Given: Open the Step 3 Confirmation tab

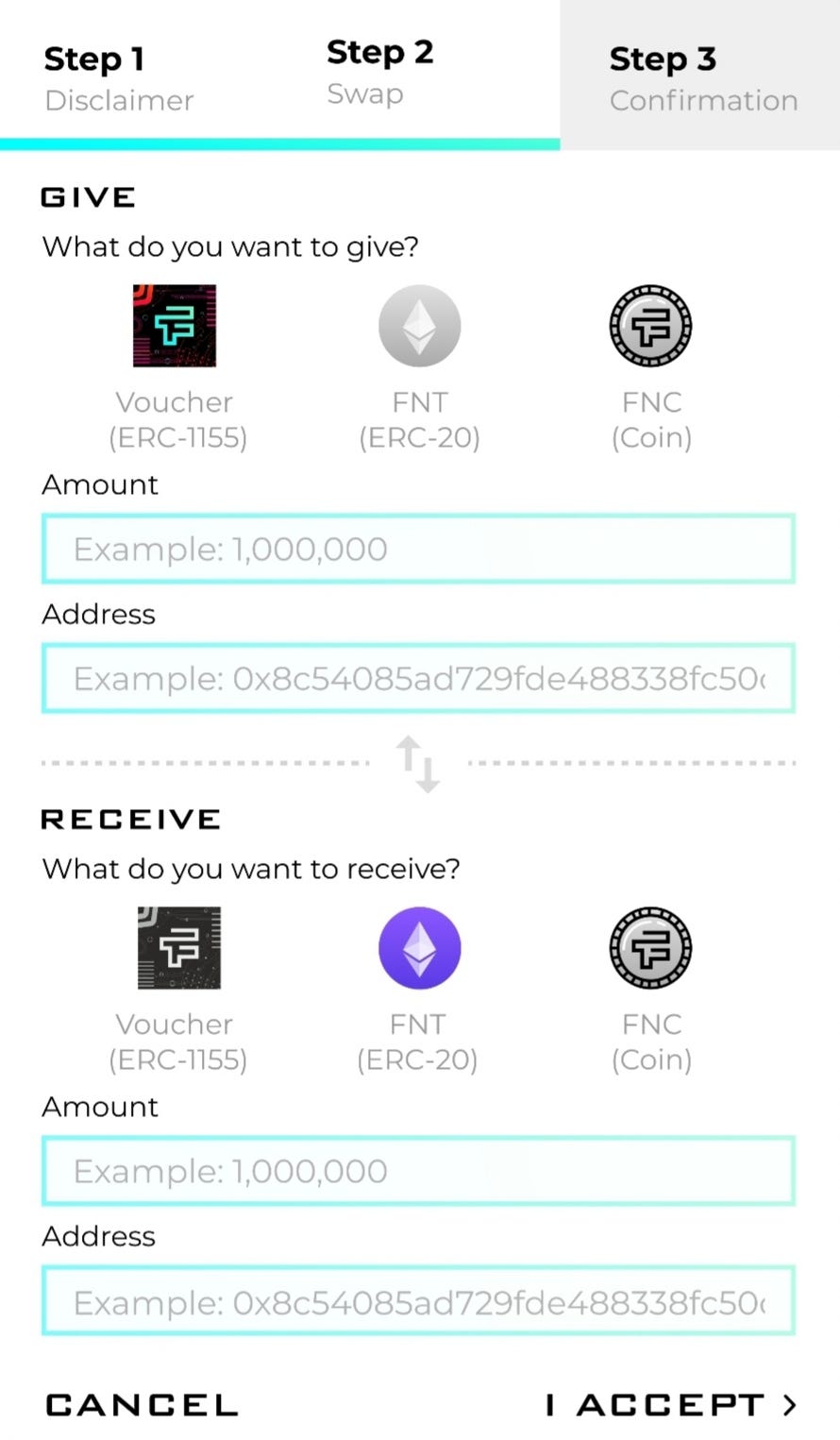Looking at the screenshot, I should pyautogui.click(x=701, y=77).
